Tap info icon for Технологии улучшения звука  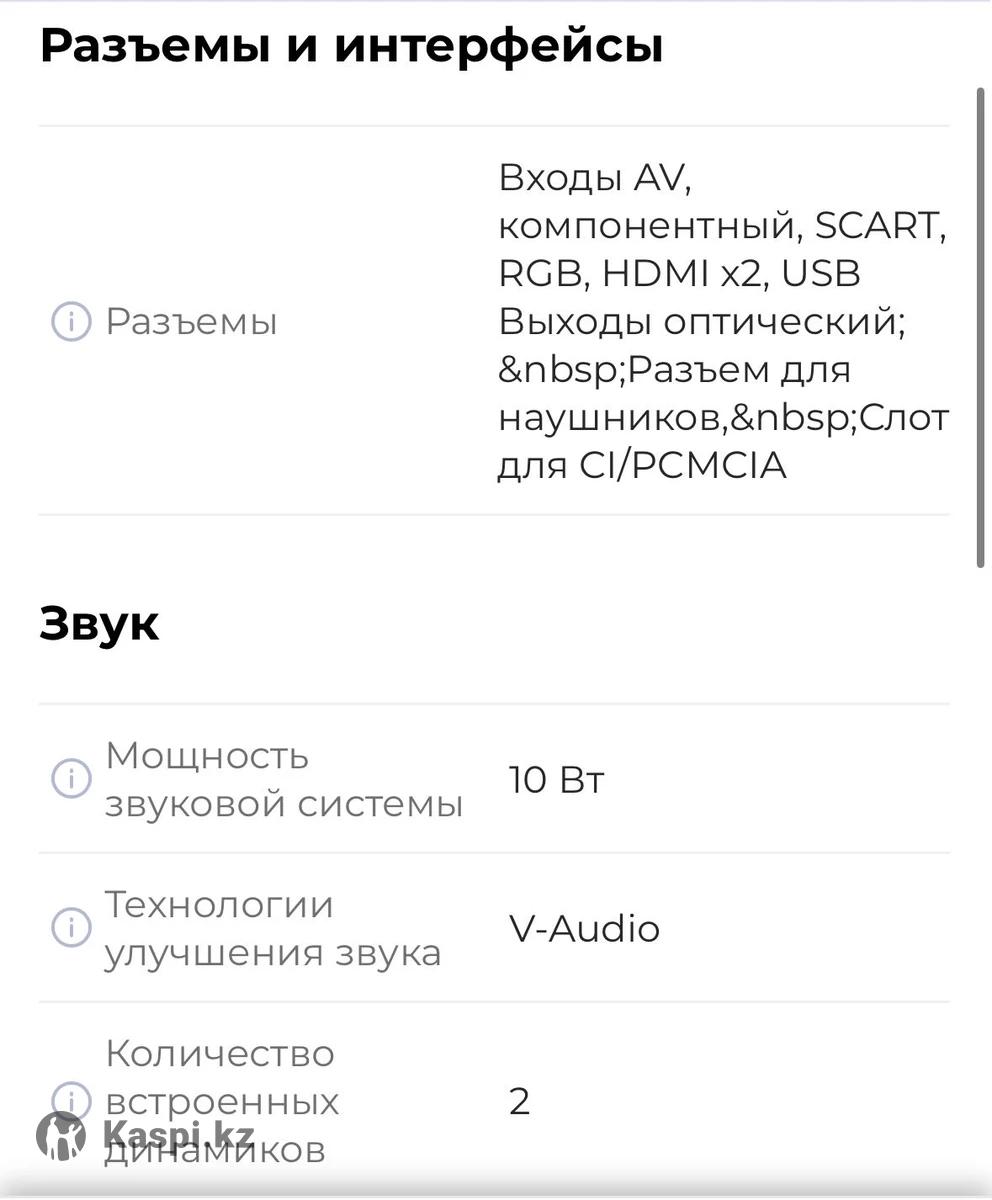point(71,928)
